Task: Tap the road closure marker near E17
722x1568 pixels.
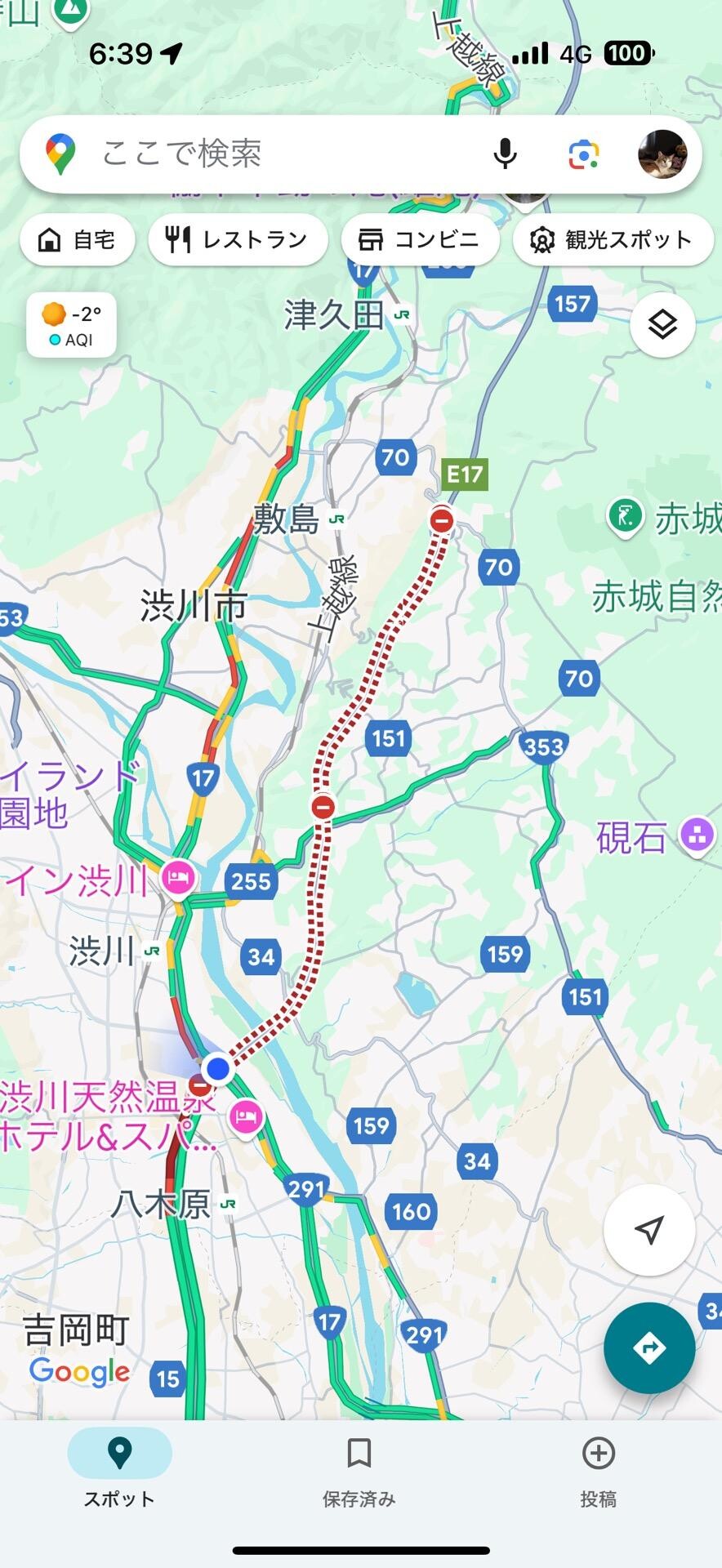Action: [x=441, y=519]
